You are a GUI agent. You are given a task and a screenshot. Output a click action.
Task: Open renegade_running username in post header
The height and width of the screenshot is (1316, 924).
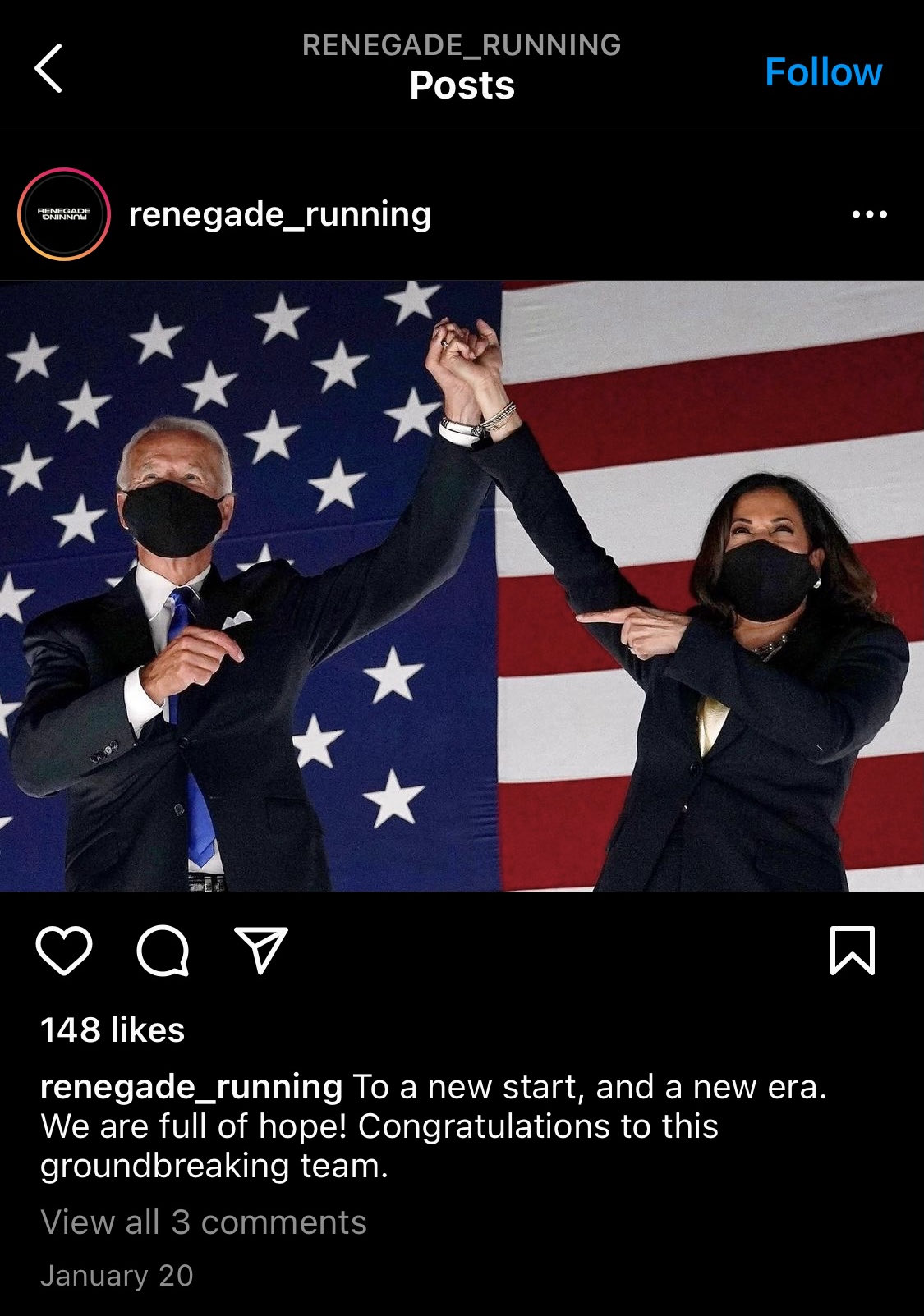pyautogui.click(x=279, y=214)
